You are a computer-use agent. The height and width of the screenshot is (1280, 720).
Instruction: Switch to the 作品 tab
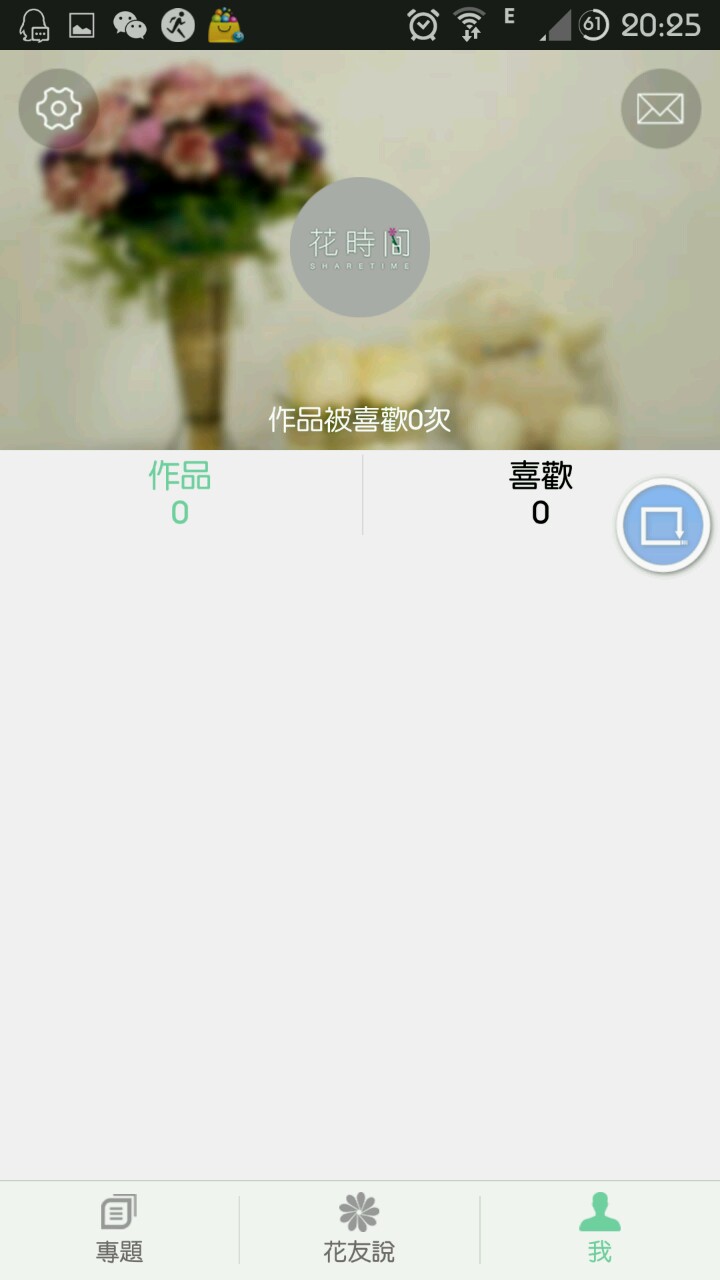[180, 492]
